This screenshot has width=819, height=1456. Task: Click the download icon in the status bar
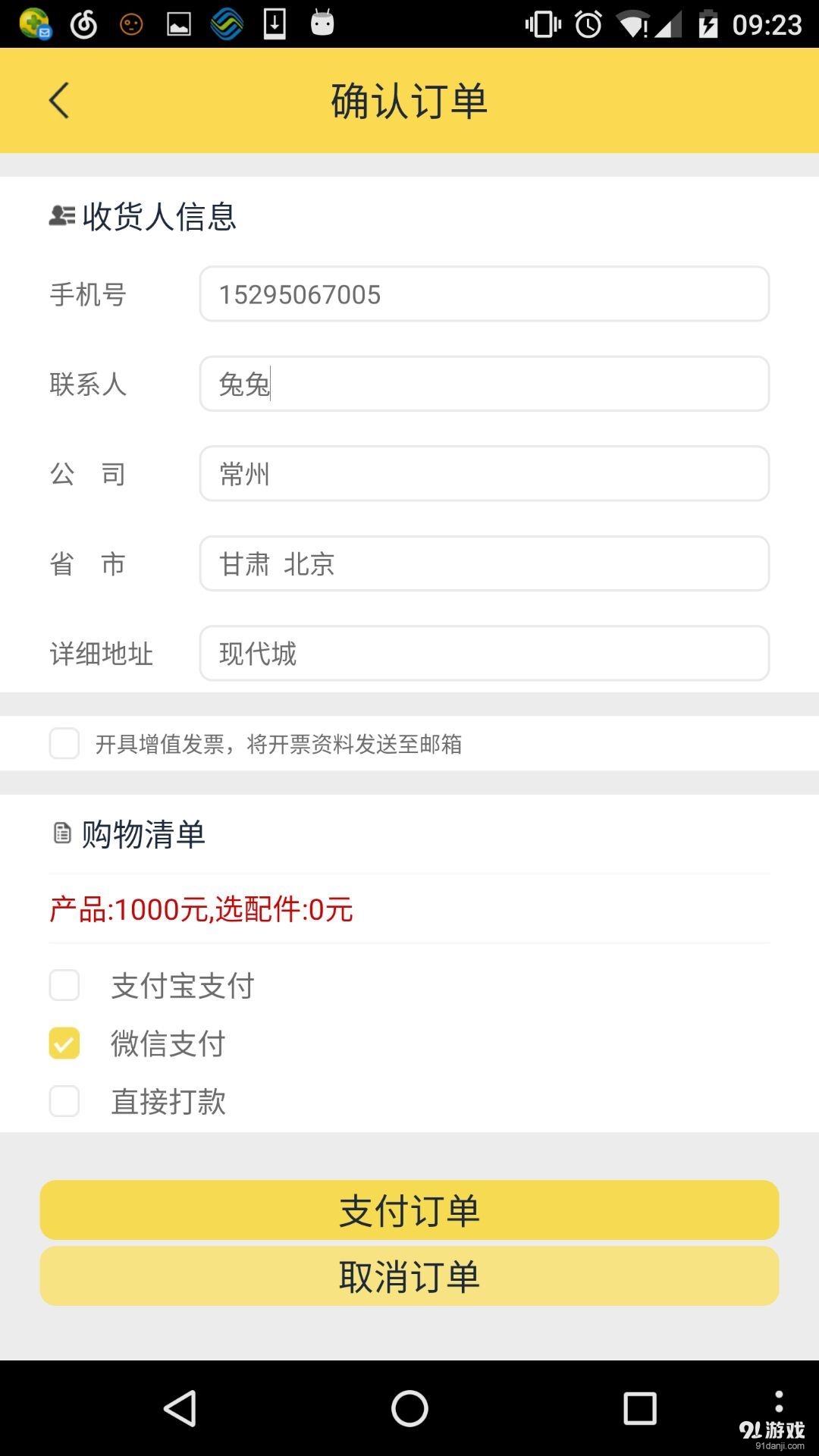click(x=273, y=24)
